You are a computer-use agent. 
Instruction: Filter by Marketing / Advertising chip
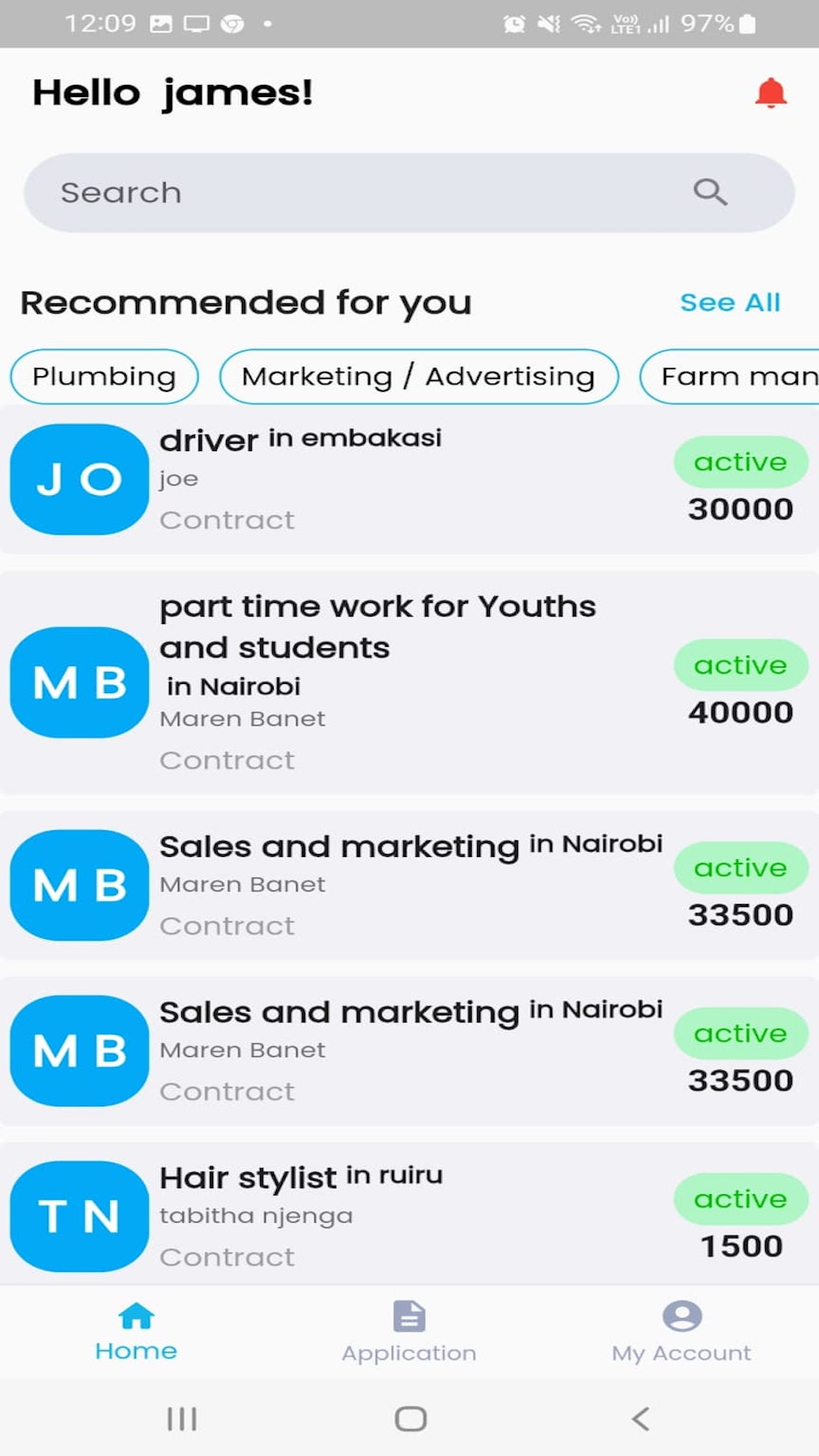pyautogui.click(x=419, y=376)
